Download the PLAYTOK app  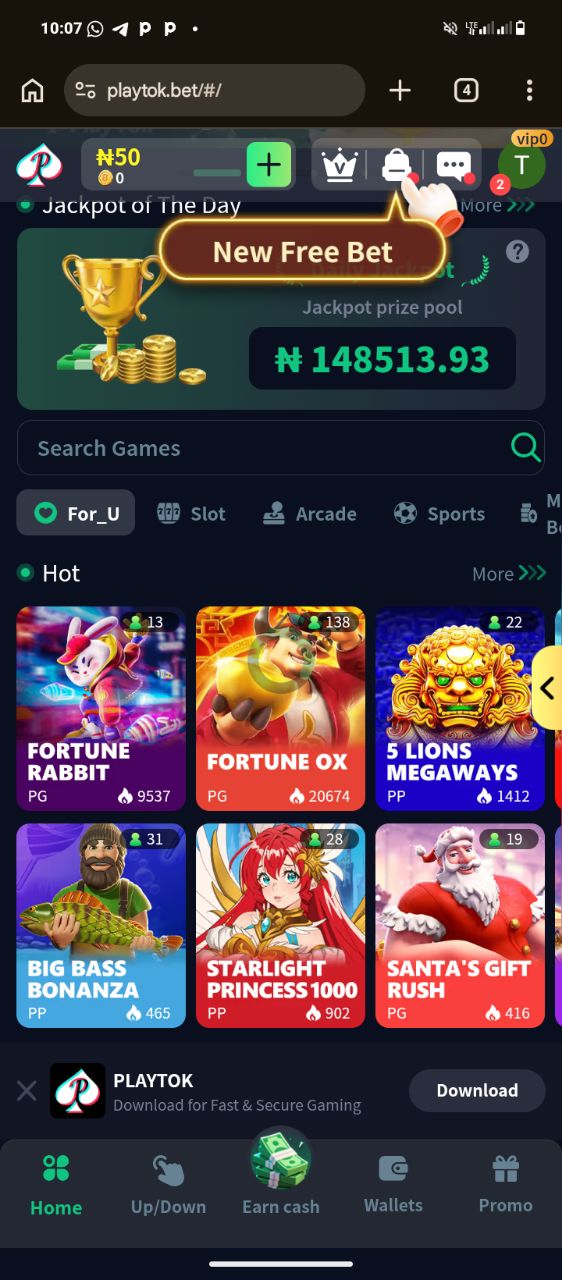pos(477,1090)
